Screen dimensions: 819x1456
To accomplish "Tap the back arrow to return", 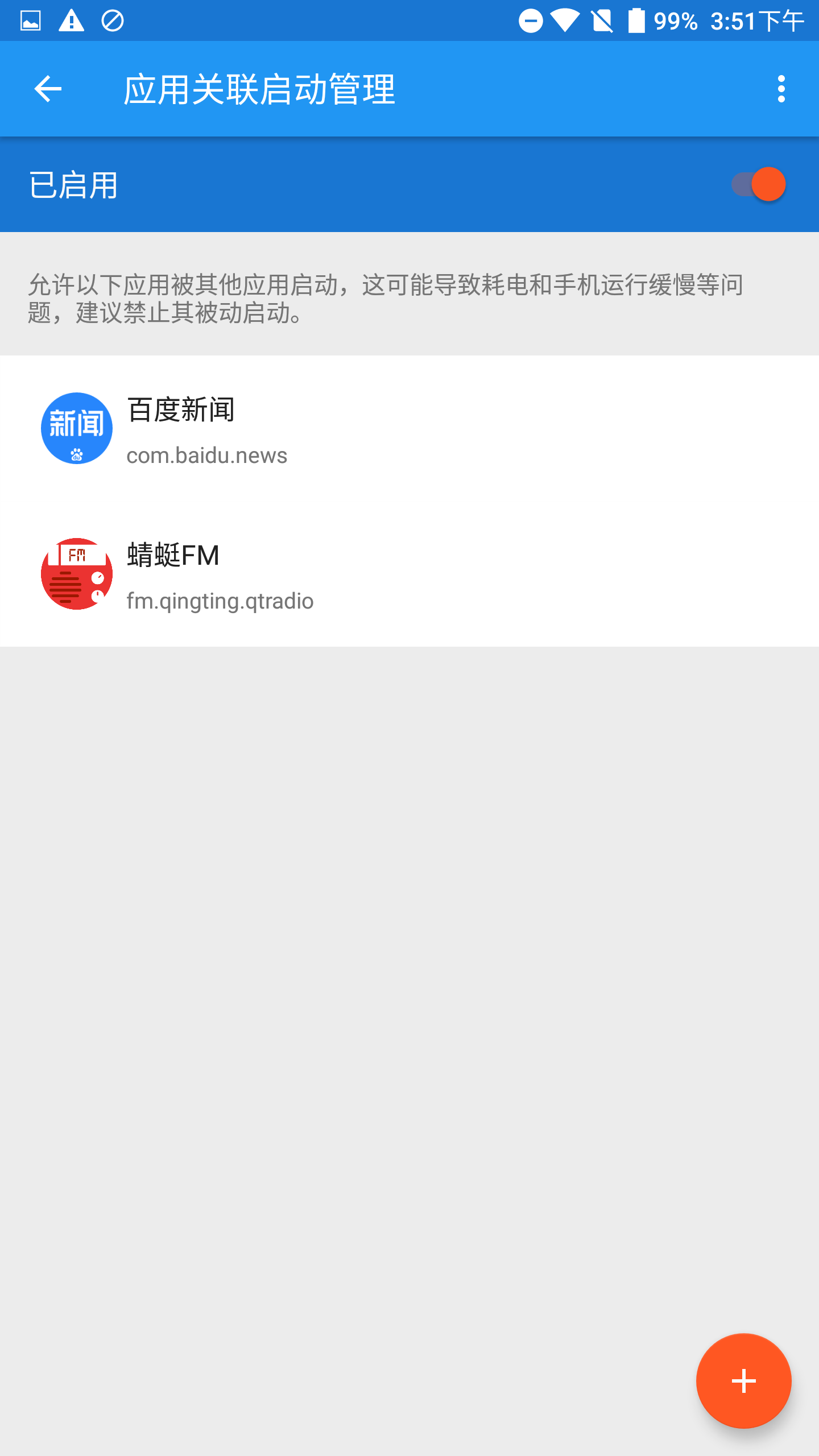I will pos(48,88).
